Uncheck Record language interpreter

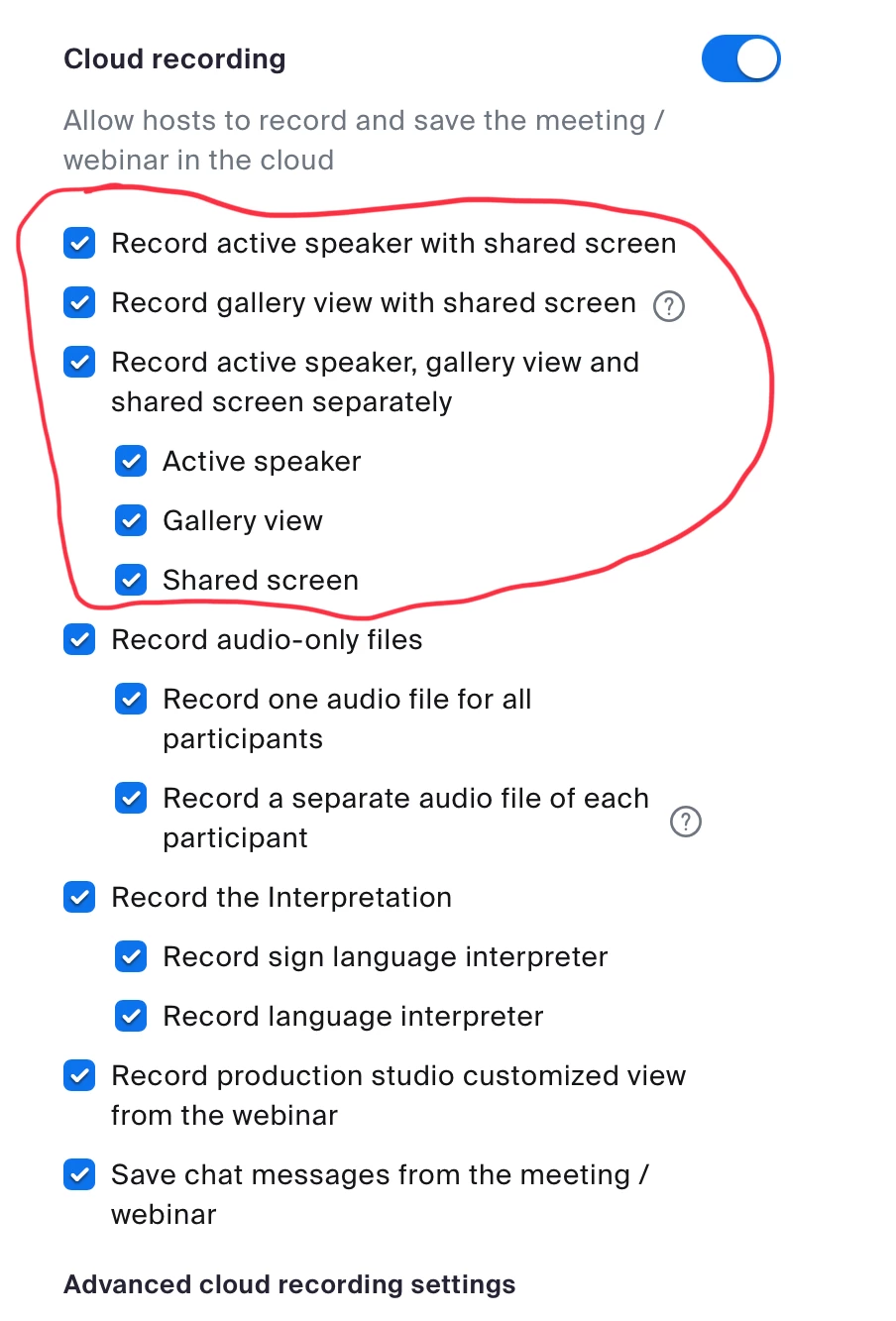(131, 1016)
